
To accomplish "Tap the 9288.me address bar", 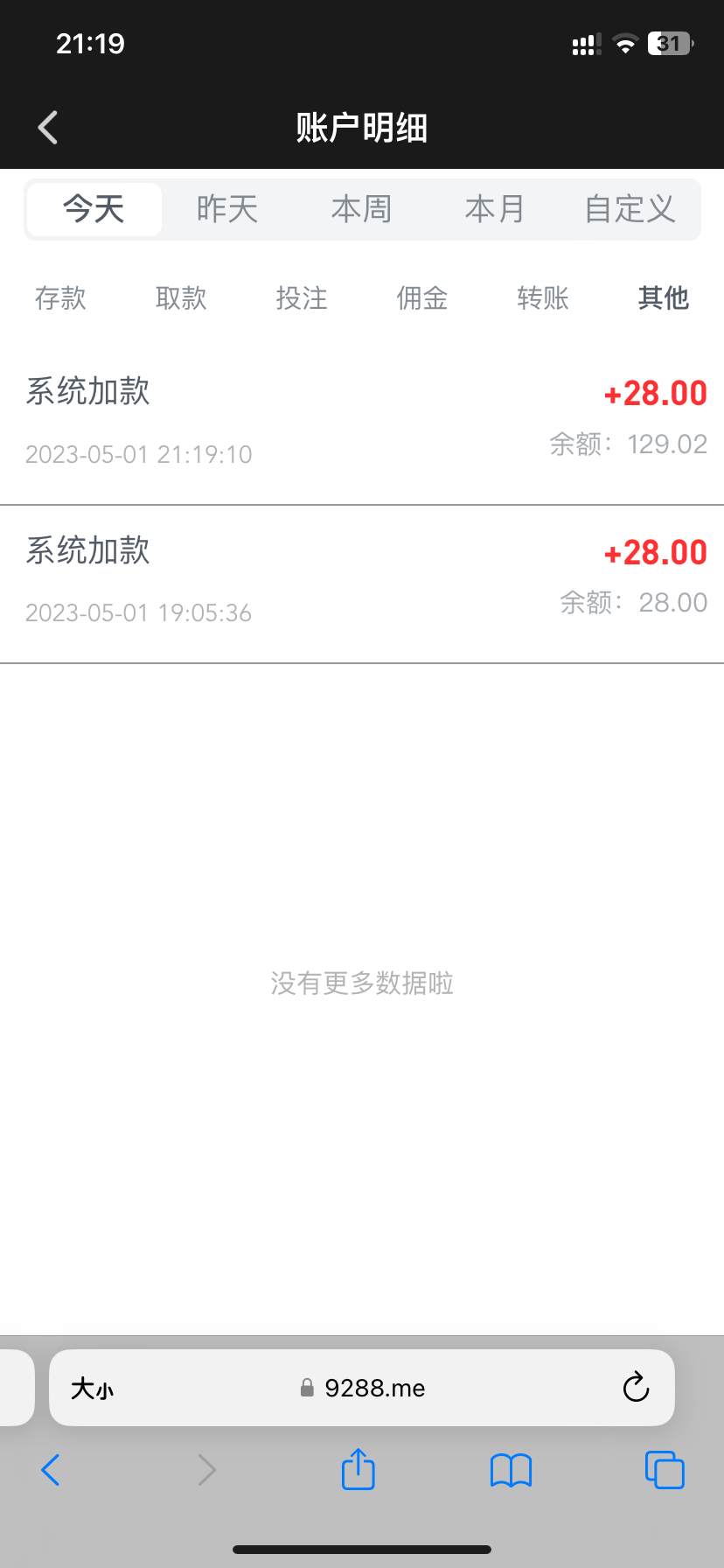I will coord(362,1389).
